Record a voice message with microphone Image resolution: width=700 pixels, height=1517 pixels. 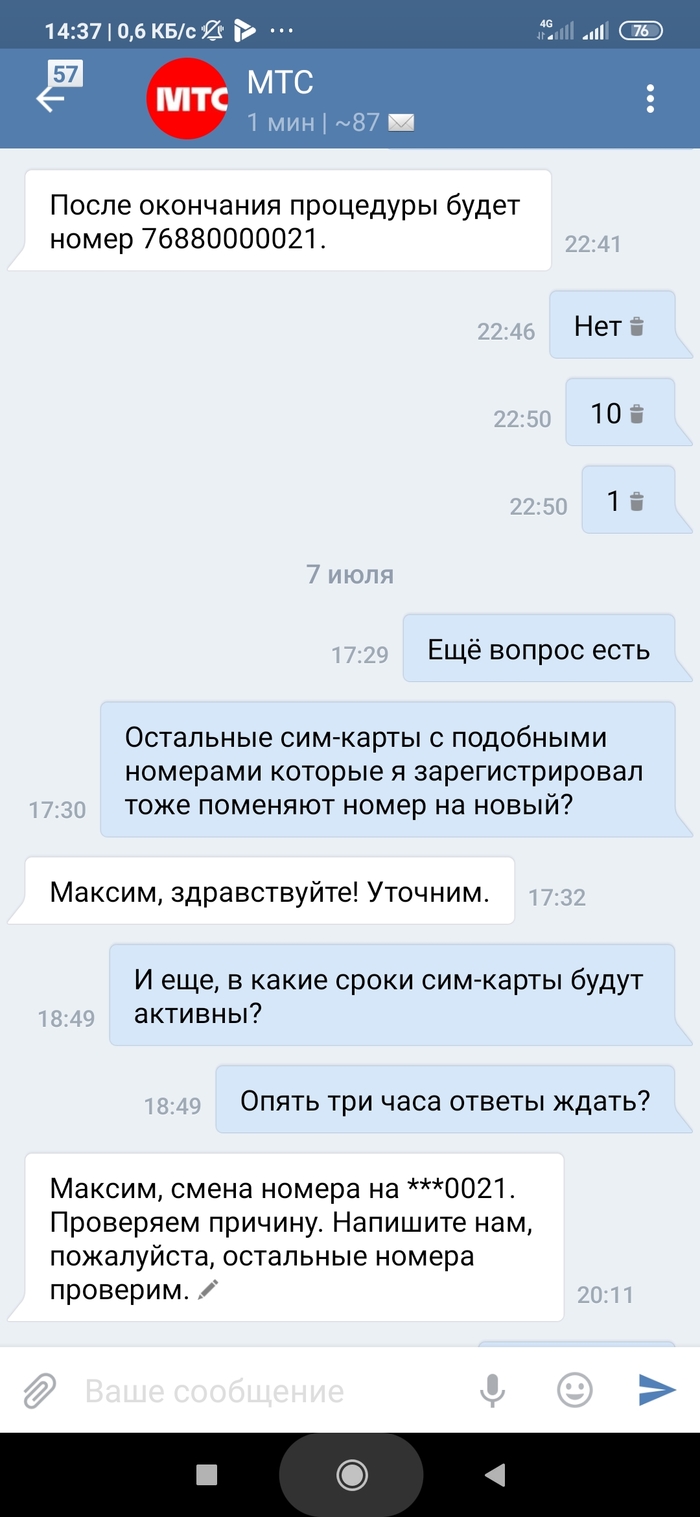(x=492, y=1390)
